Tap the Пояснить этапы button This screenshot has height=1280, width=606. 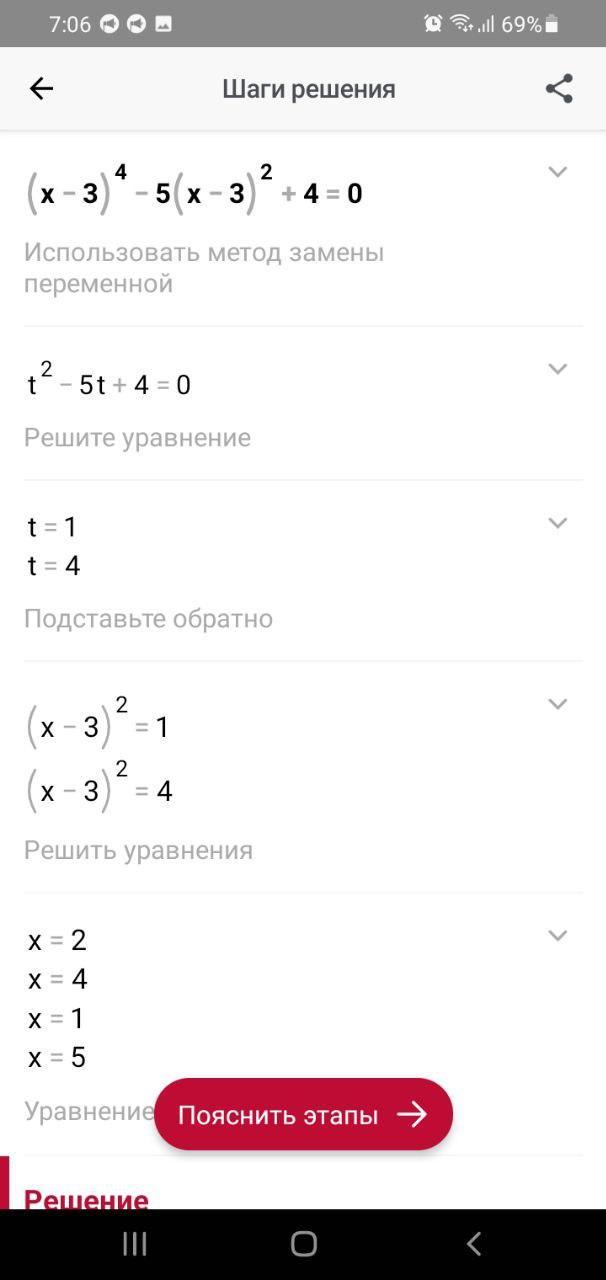[303, 1114]
